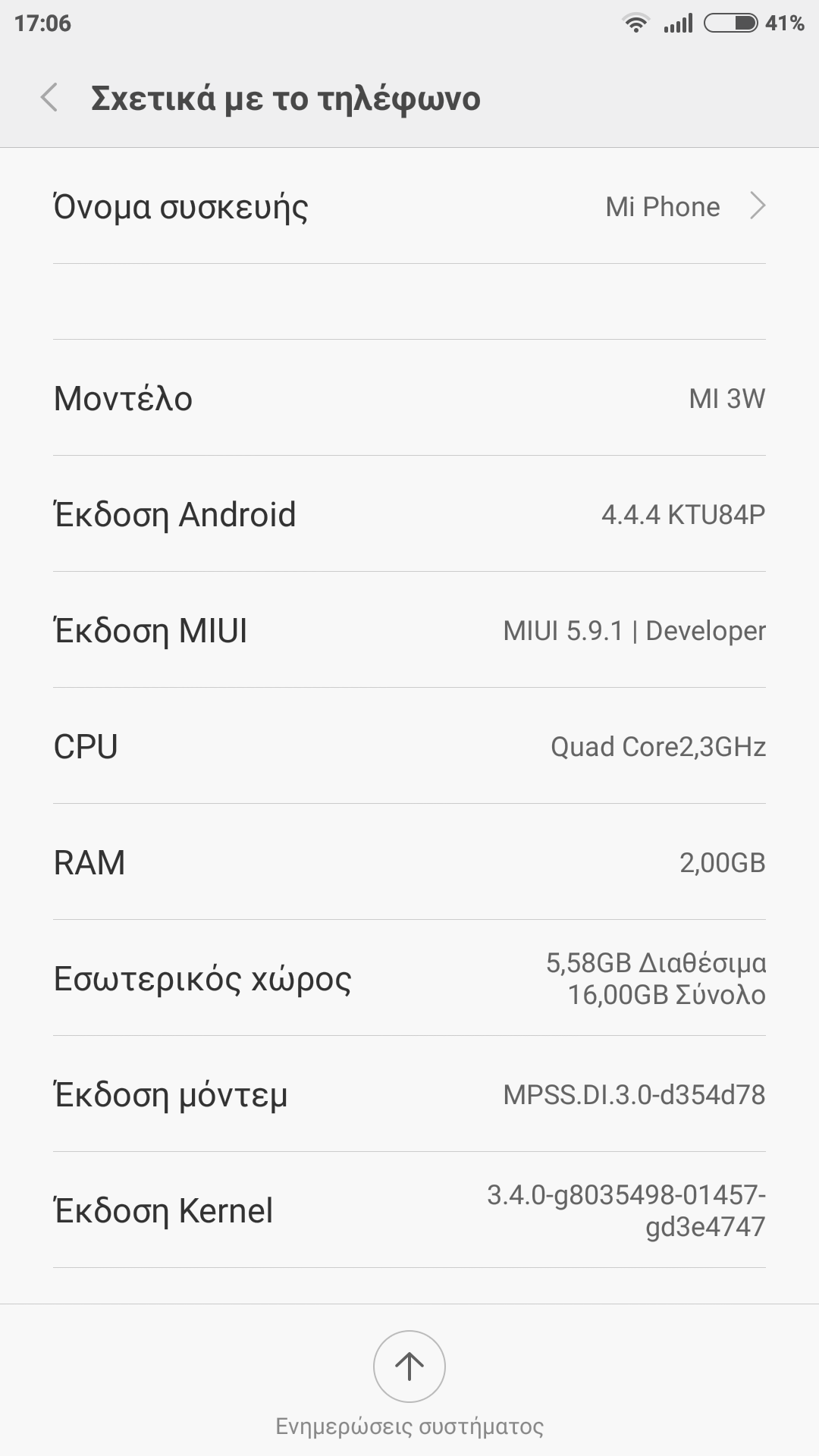Tap the Εσωτερικός χώρος row

coord(409,978)
